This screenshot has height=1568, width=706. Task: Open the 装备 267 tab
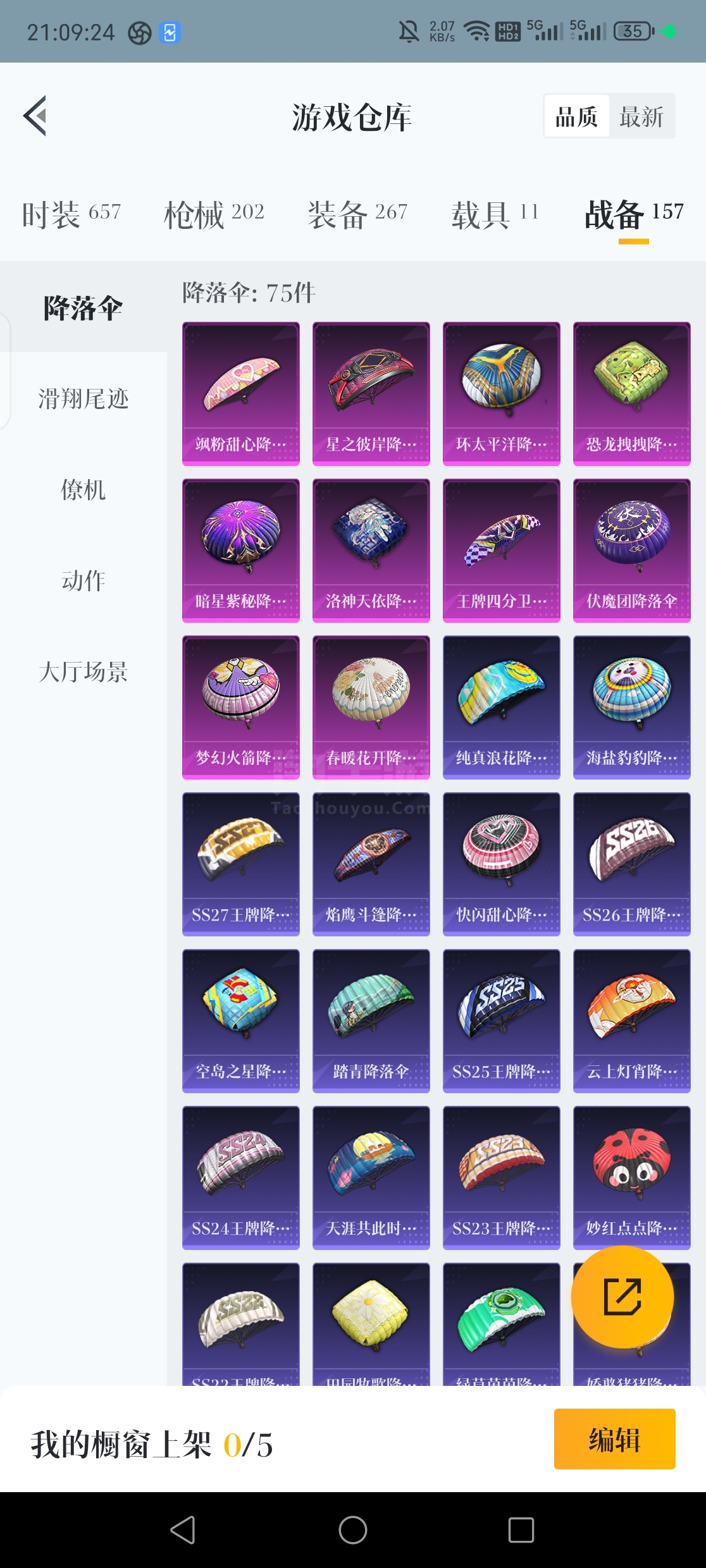pos(357,214)
